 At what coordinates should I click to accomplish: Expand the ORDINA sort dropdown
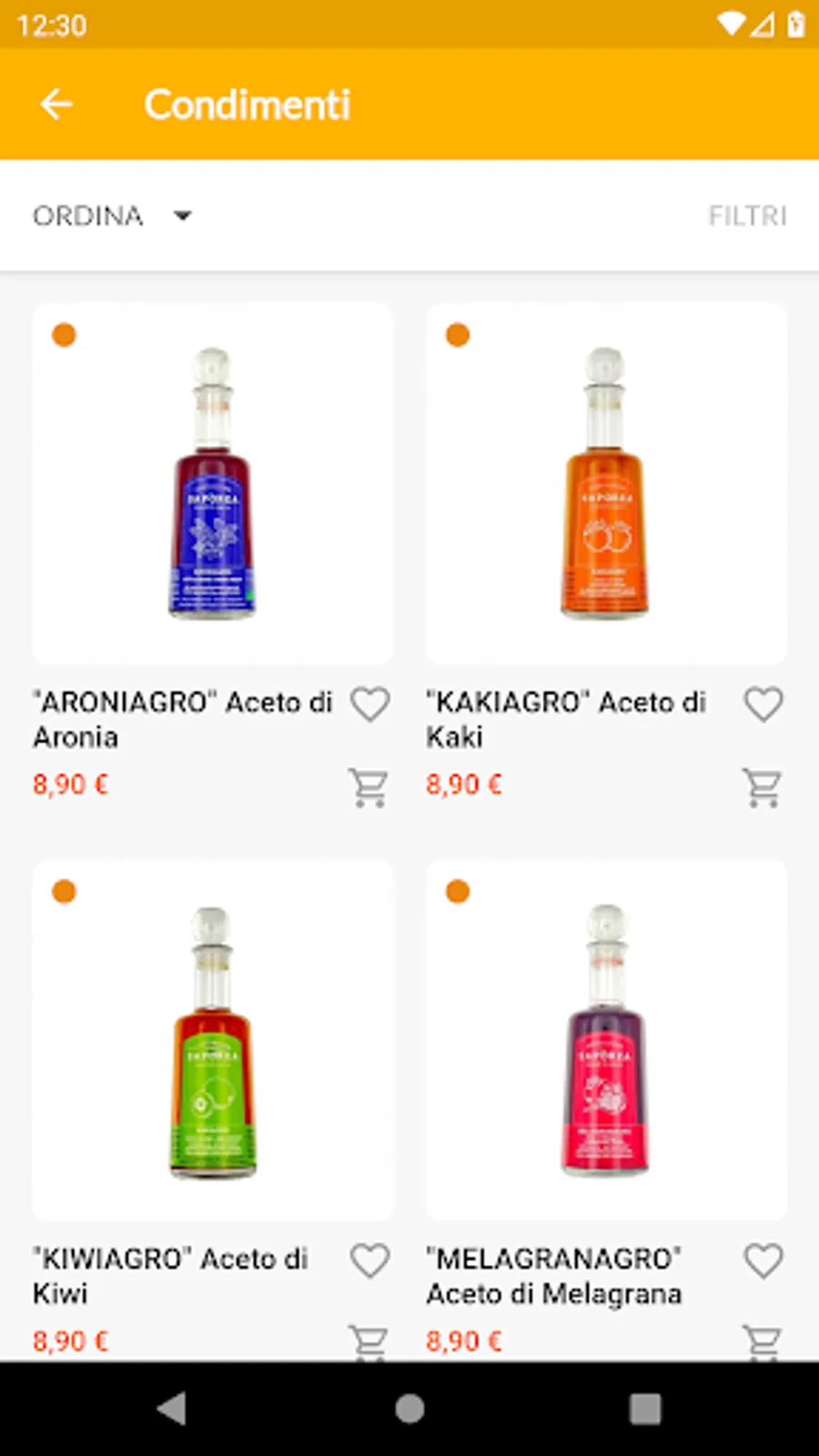point(112,216)
